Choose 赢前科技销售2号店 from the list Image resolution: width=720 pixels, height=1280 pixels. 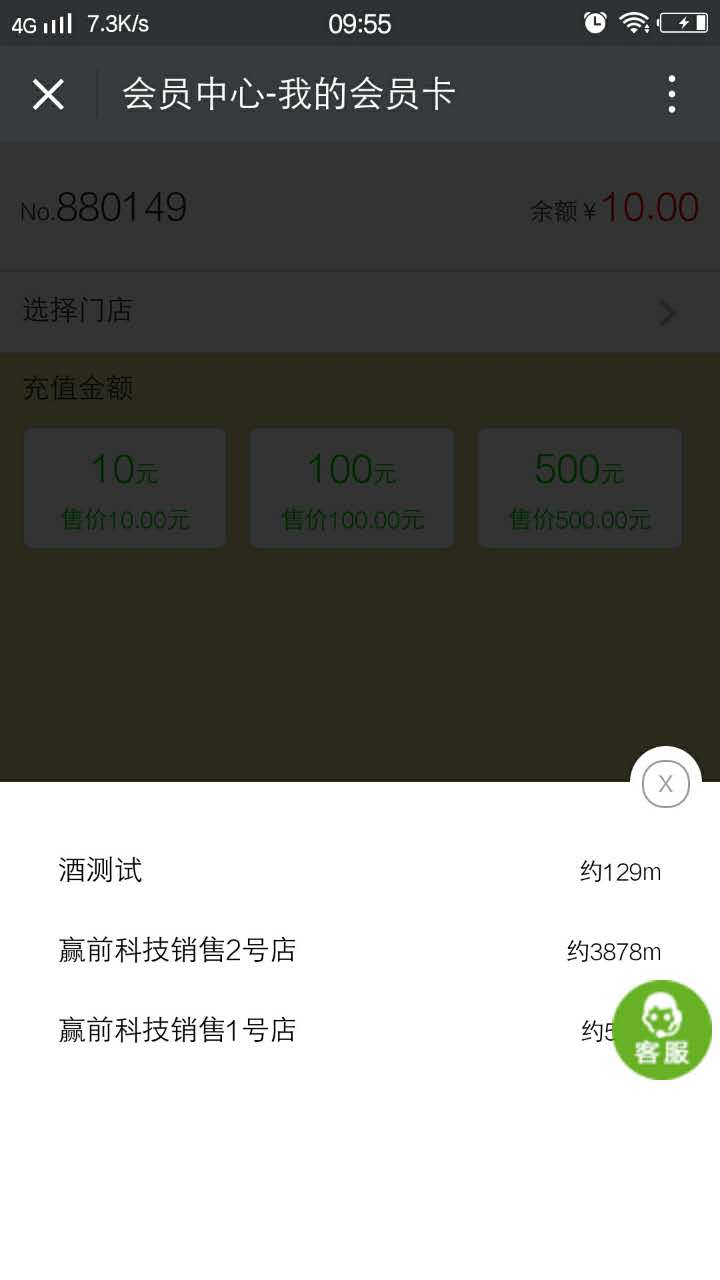click(360, 951)
